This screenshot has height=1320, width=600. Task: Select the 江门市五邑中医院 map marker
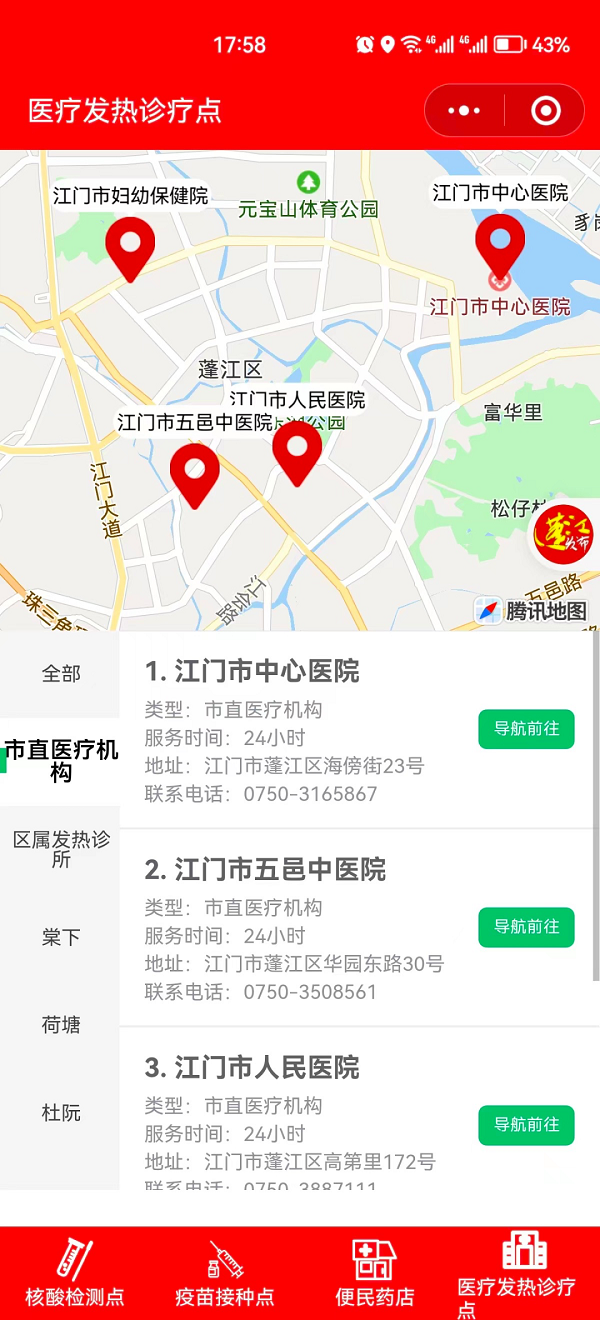point(194,475)
